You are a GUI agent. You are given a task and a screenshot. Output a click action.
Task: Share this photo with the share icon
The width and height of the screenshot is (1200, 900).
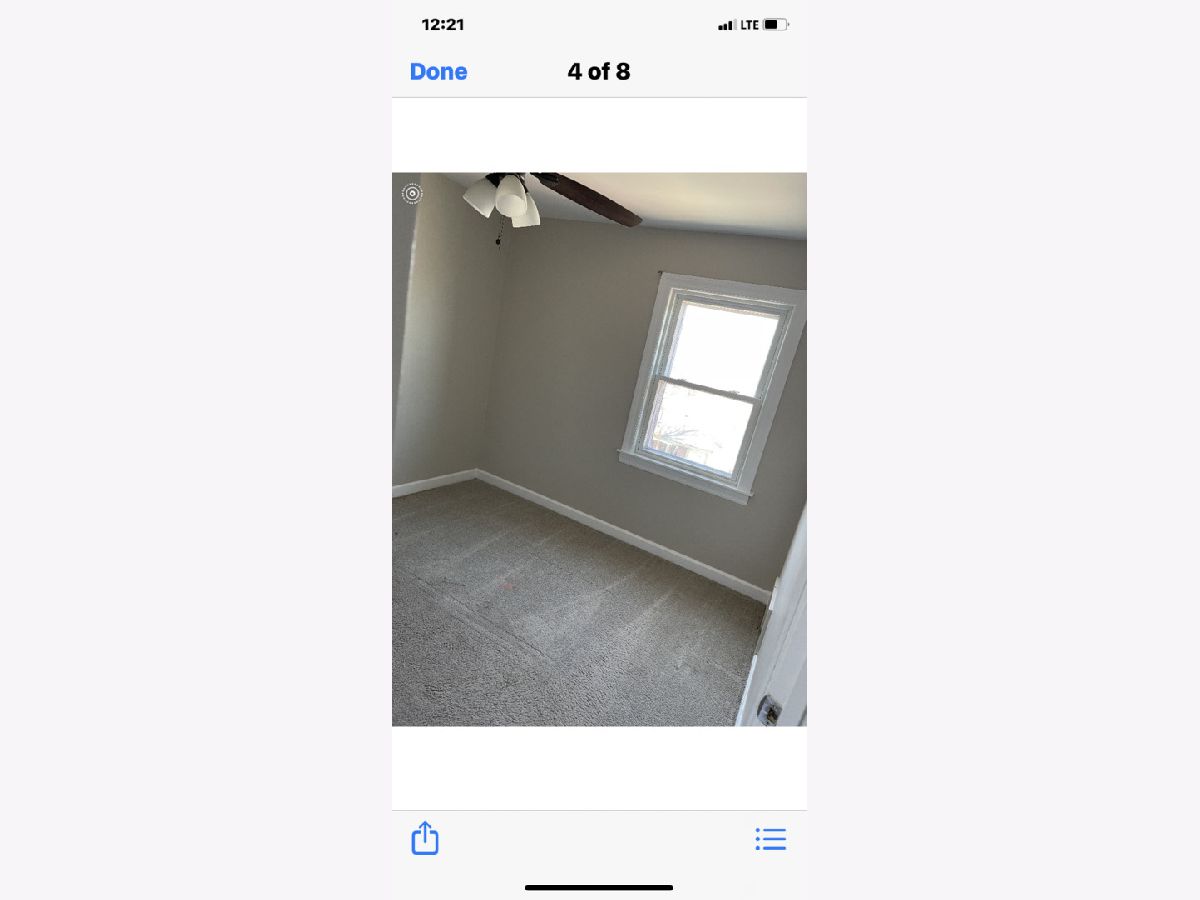[425, 838]
